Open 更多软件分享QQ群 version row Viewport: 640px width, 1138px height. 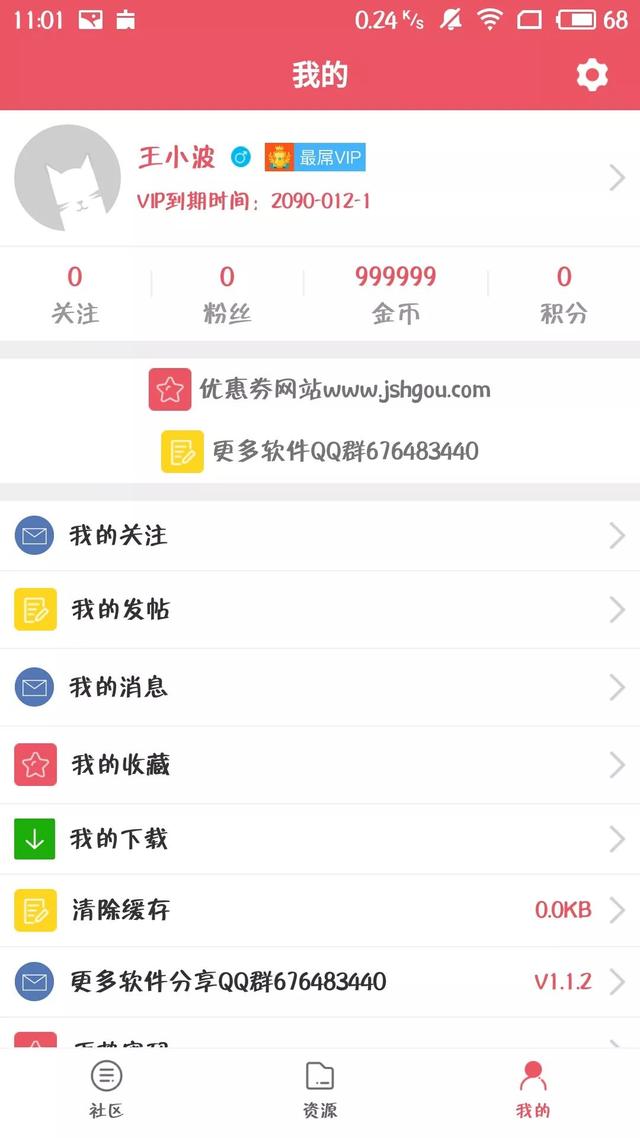pyautogui.click(x=320, y=981)
